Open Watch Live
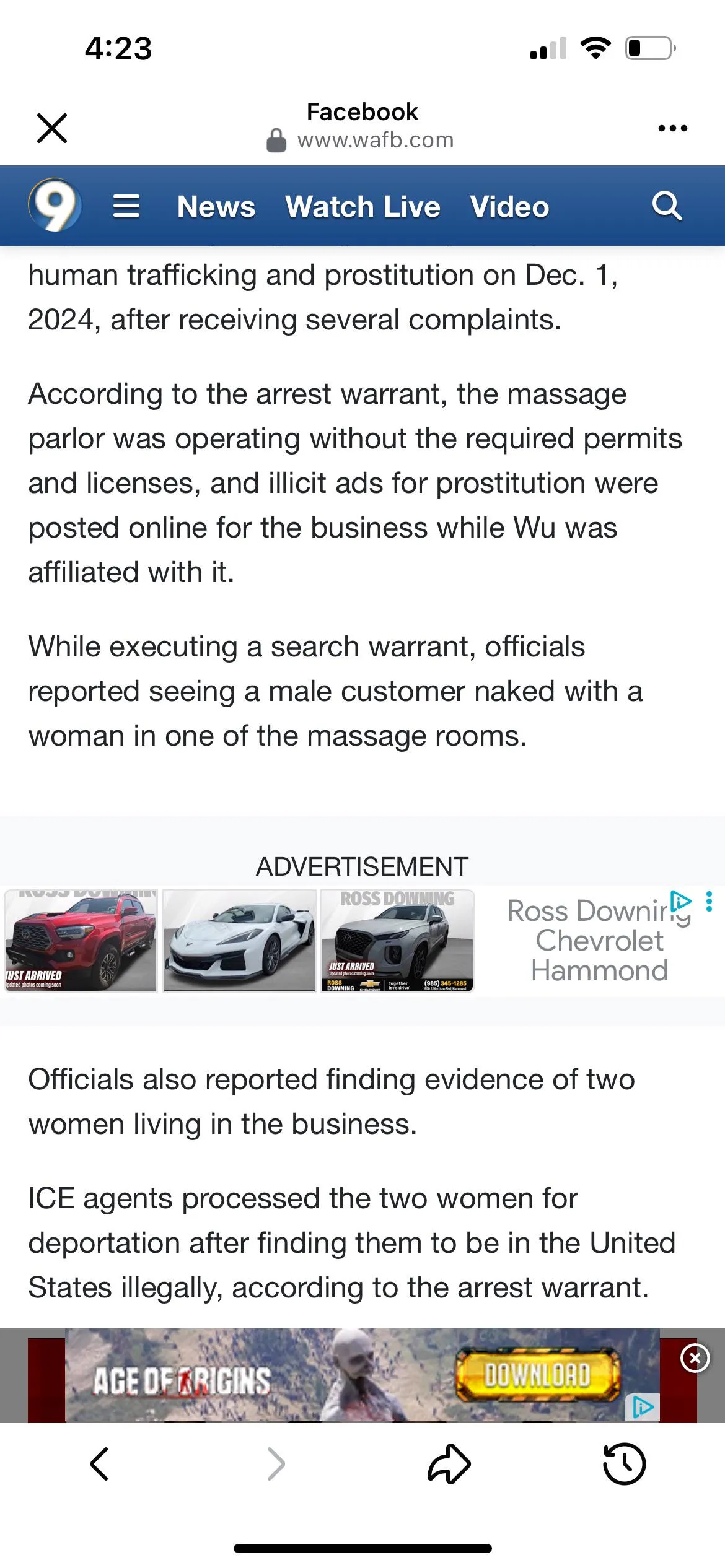This screenshot has width=725, height=1568. [x=362, y=207]
